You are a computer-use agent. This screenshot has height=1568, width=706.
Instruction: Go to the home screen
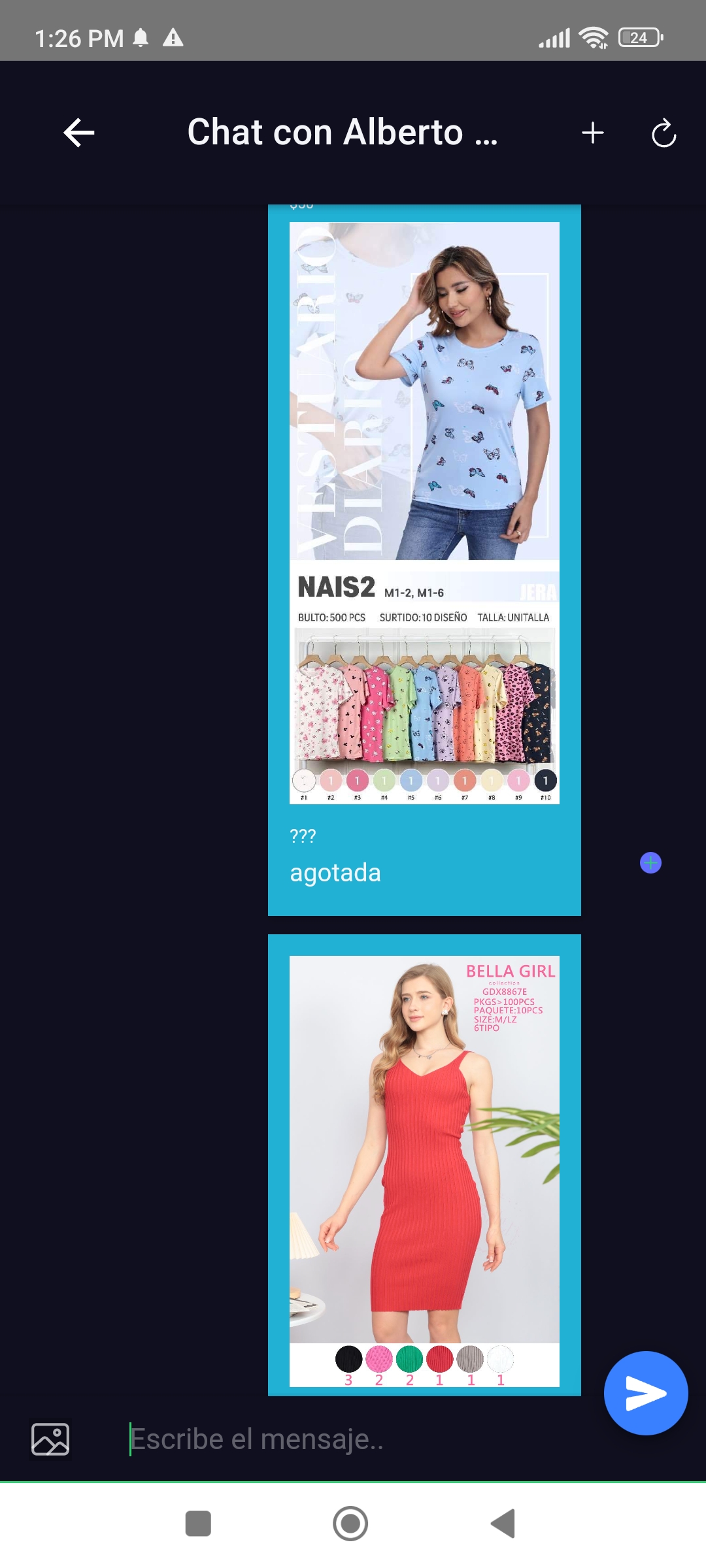pyautogui.click(x=350, y=1524)
